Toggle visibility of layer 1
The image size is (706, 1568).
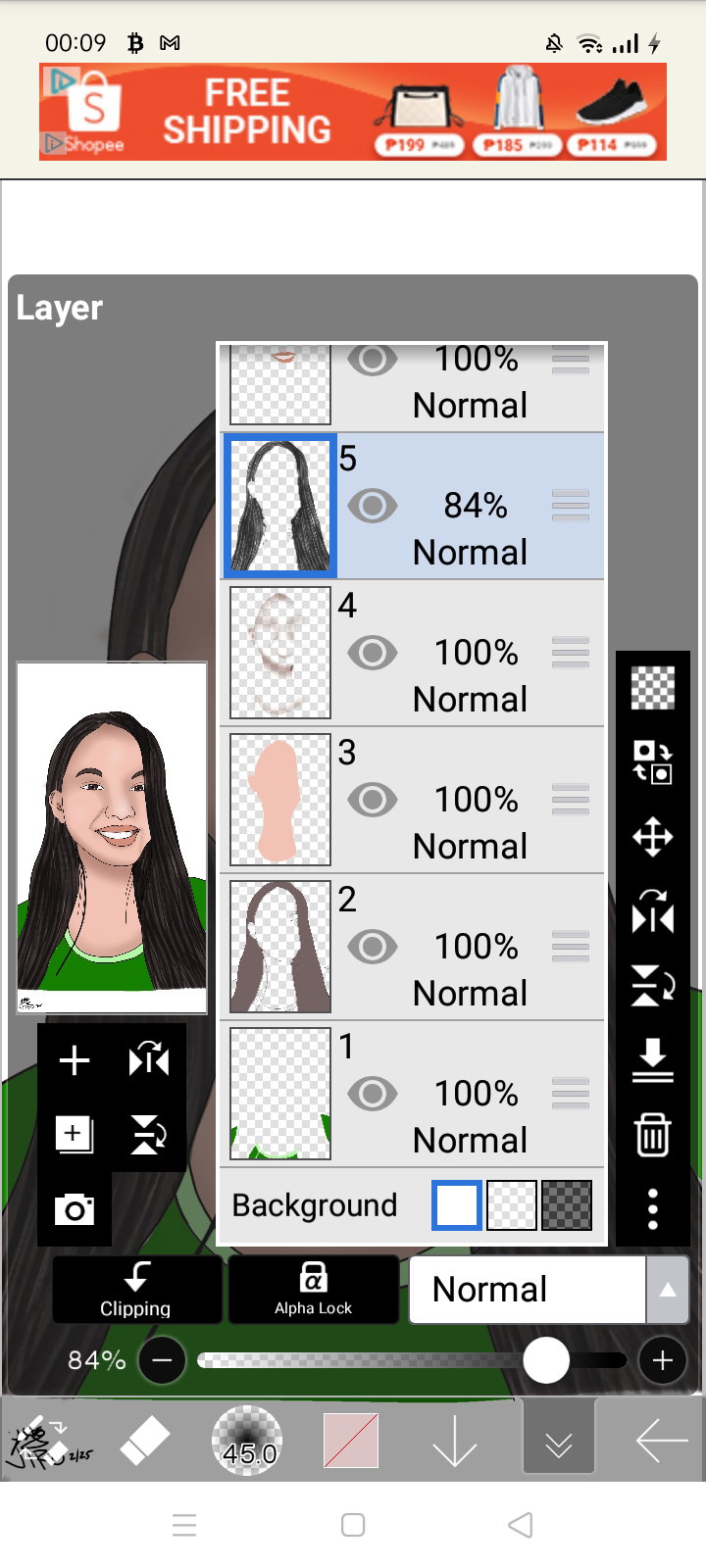[373, 1094]
